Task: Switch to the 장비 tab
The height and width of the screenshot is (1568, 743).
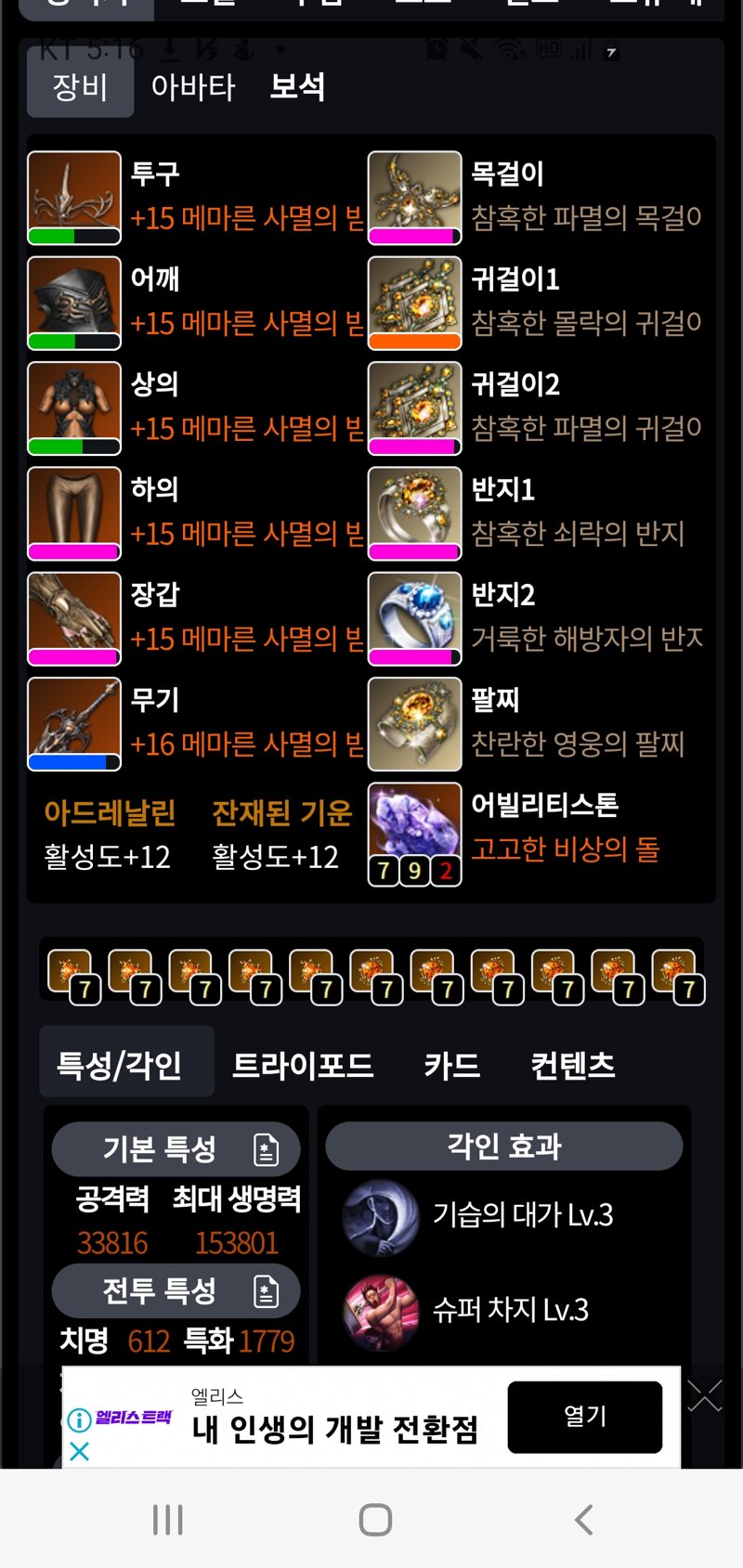Action: point(80,87)
